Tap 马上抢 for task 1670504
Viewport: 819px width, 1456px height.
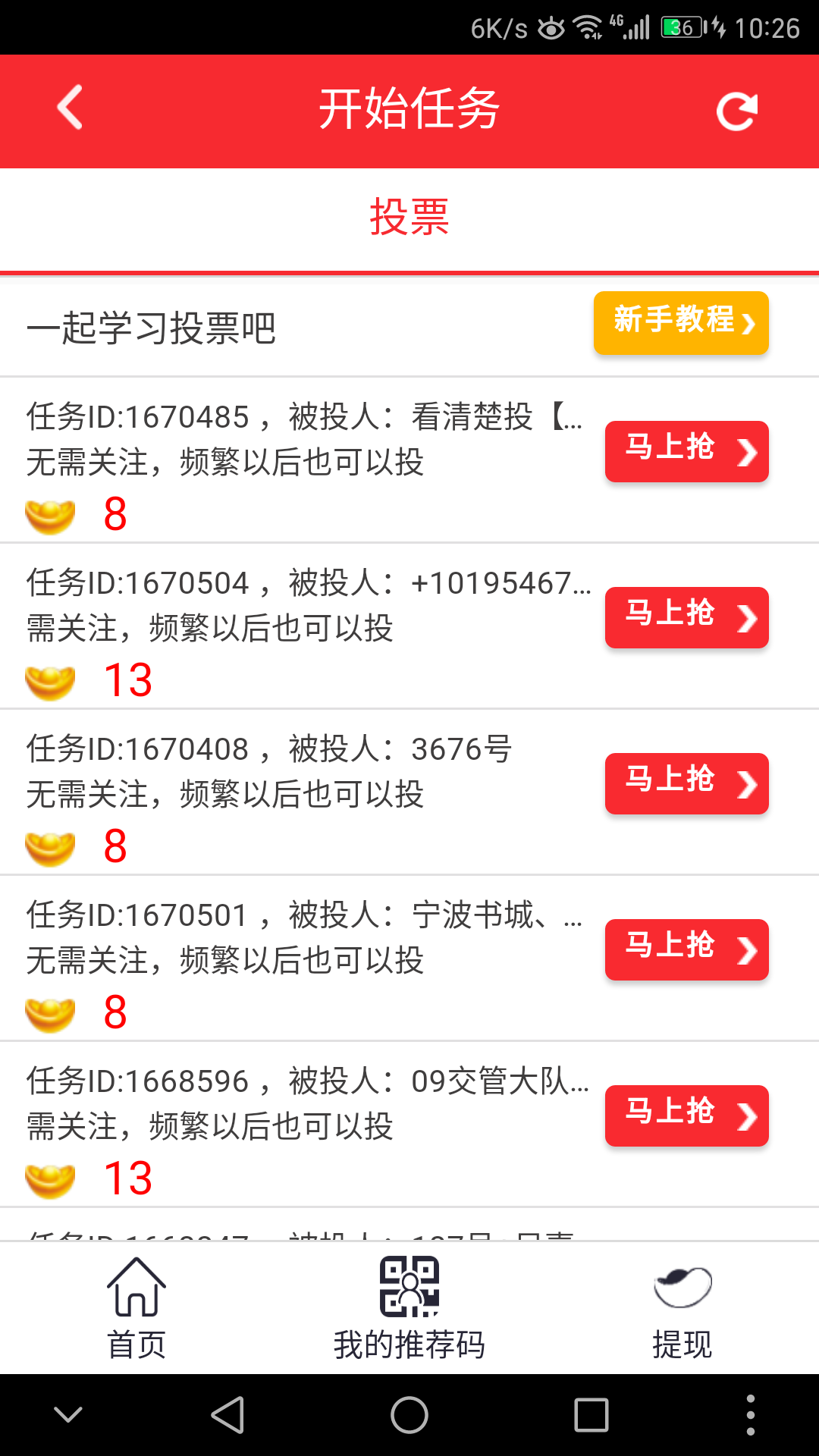[x=686, y=617]
